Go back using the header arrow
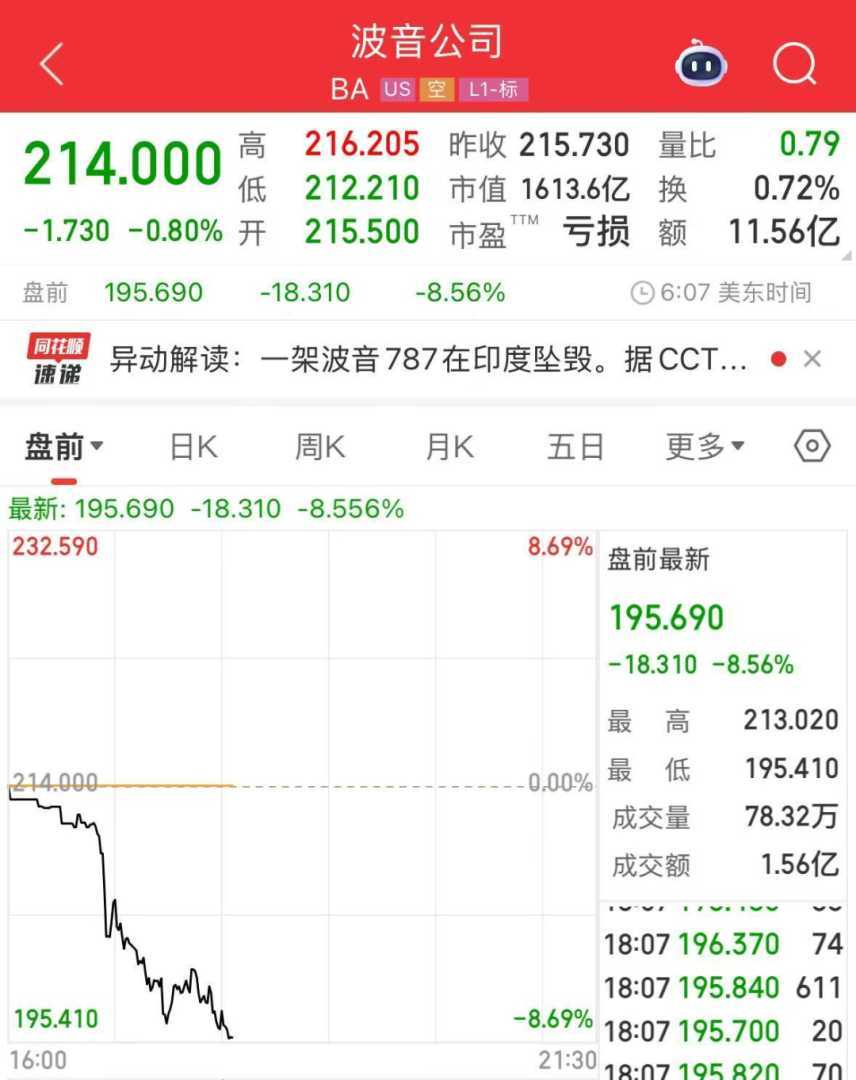The width and height of the screenshot is (856, 1080). pos(52,65)
